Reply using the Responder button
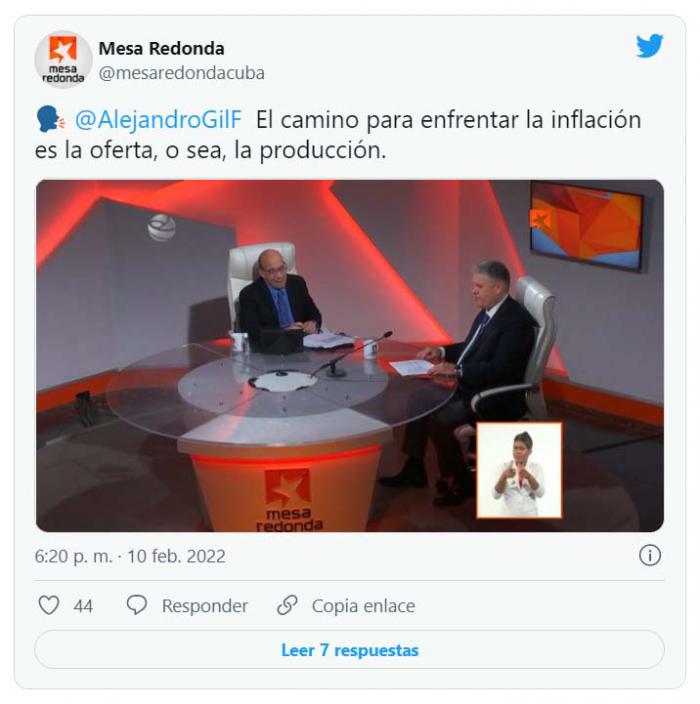Viewport: 700px width, 704px height. pos(188,605)
